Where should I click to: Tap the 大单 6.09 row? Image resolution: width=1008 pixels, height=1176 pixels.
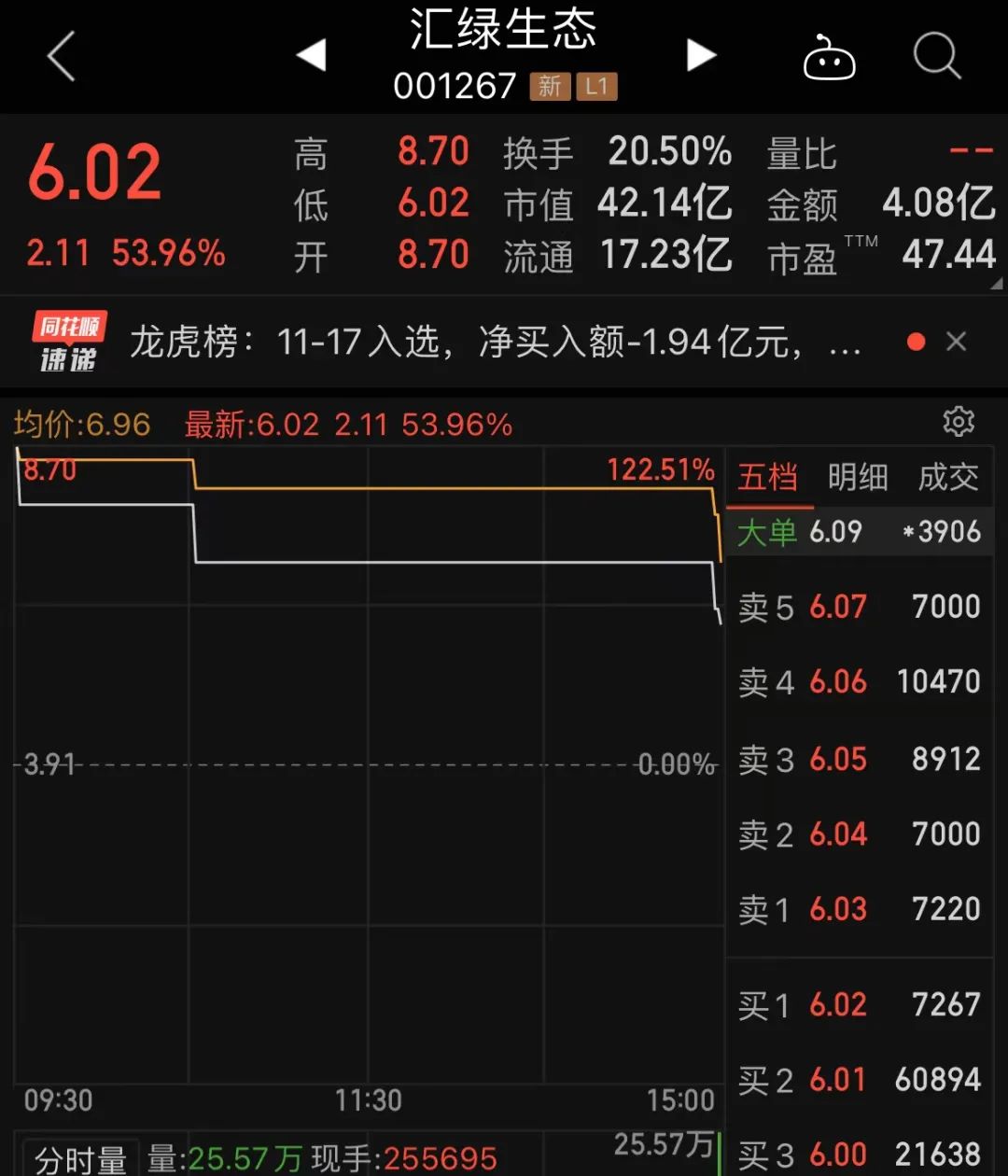(859, 532)
